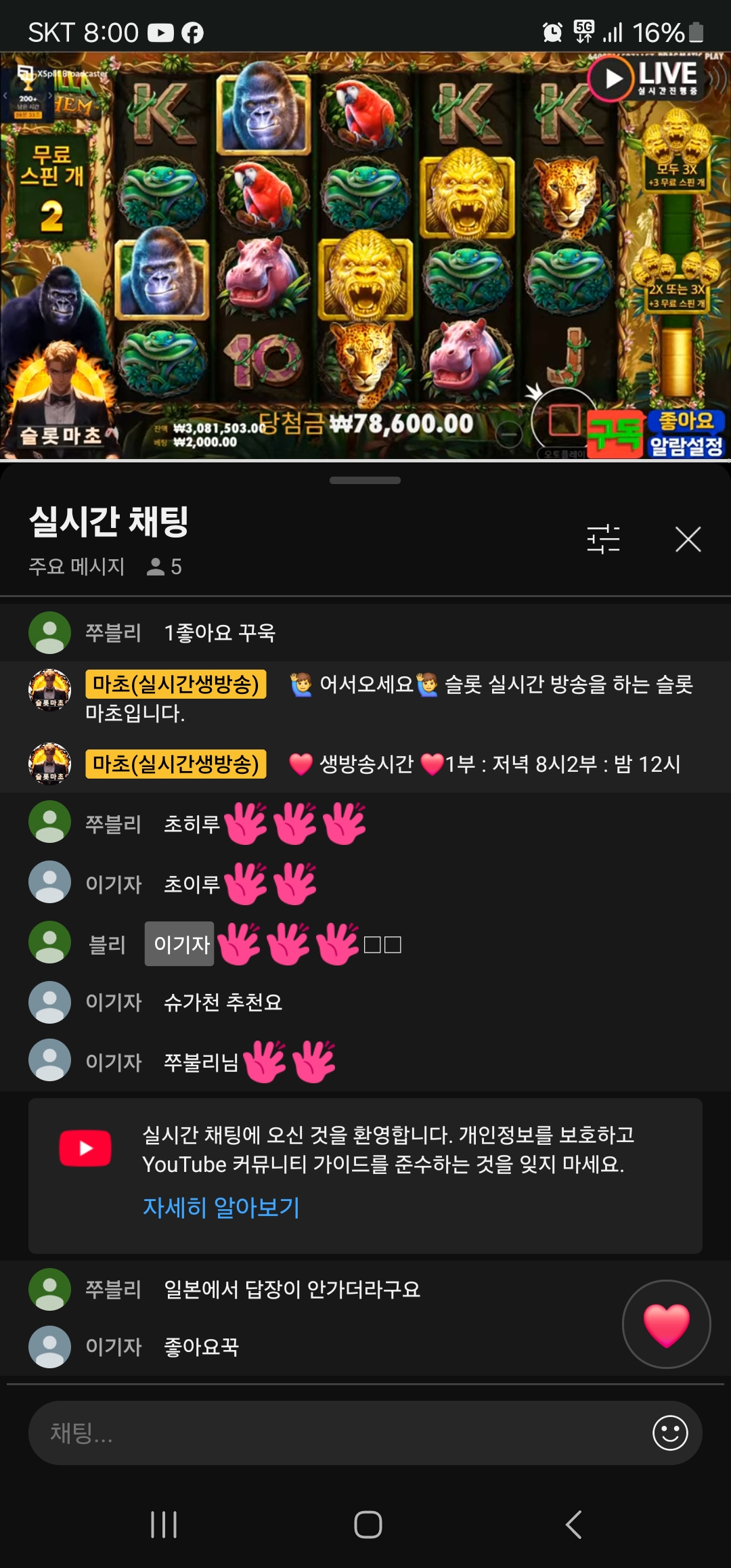Tap the heart reaction button
Screen dimensions: 731x1568
[x=666, y=1324]
